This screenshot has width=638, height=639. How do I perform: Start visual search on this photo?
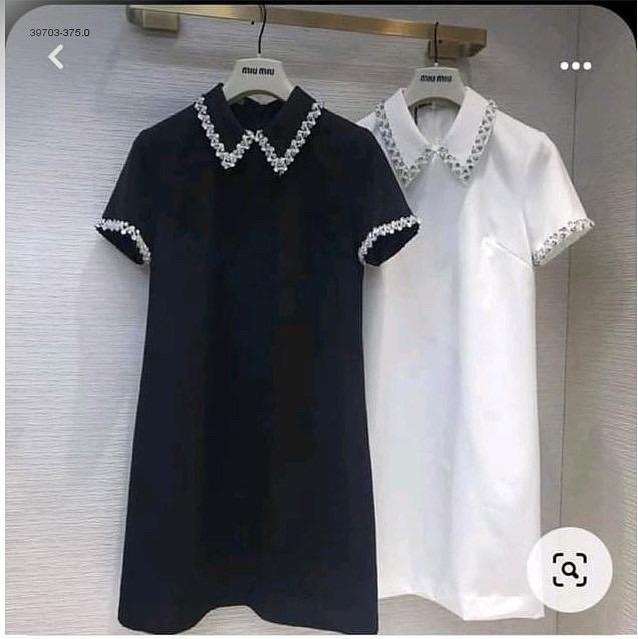(x=569, y=570)
